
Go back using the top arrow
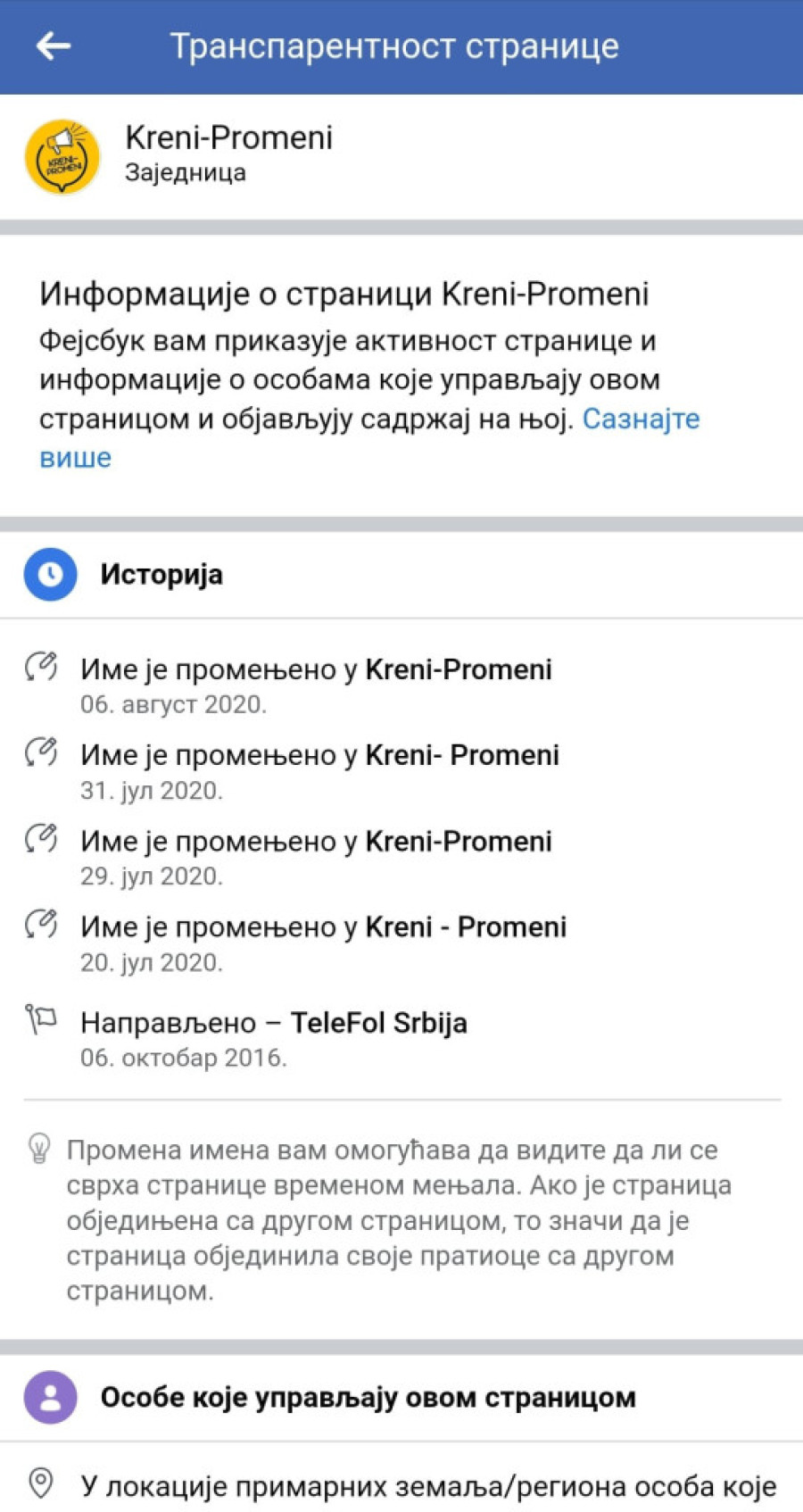click(54, 46)
